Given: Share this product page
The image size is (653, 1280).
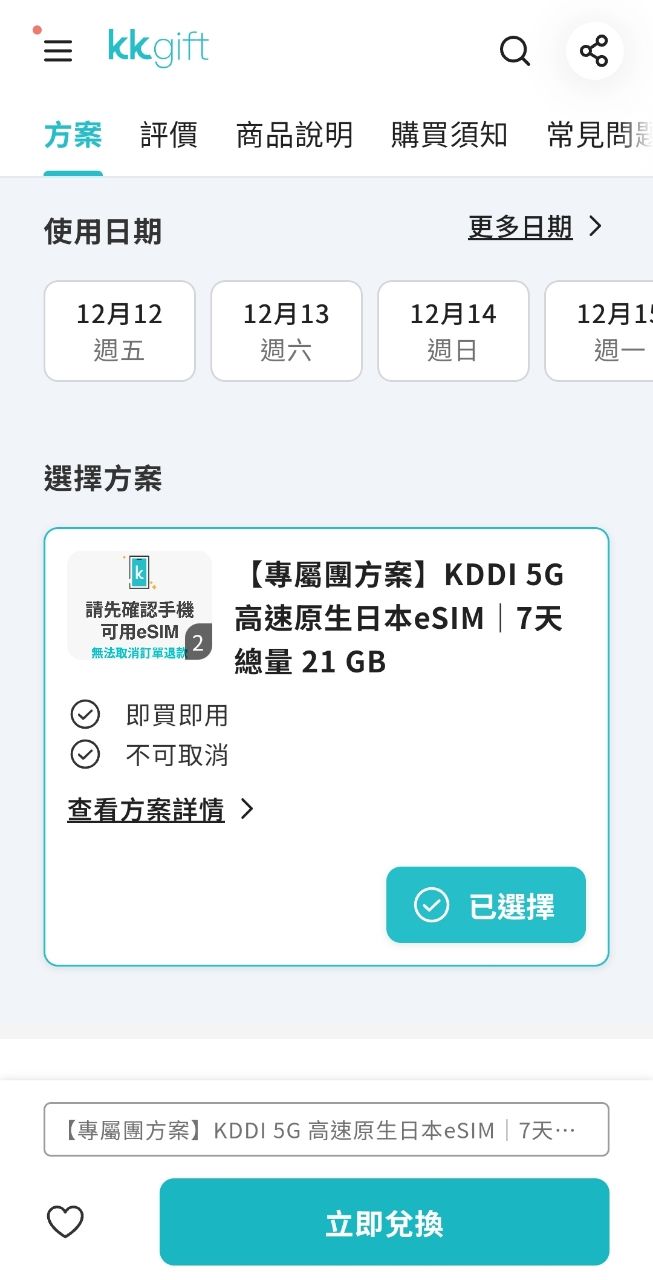Looking at the screenshot, I should (594, 50).
